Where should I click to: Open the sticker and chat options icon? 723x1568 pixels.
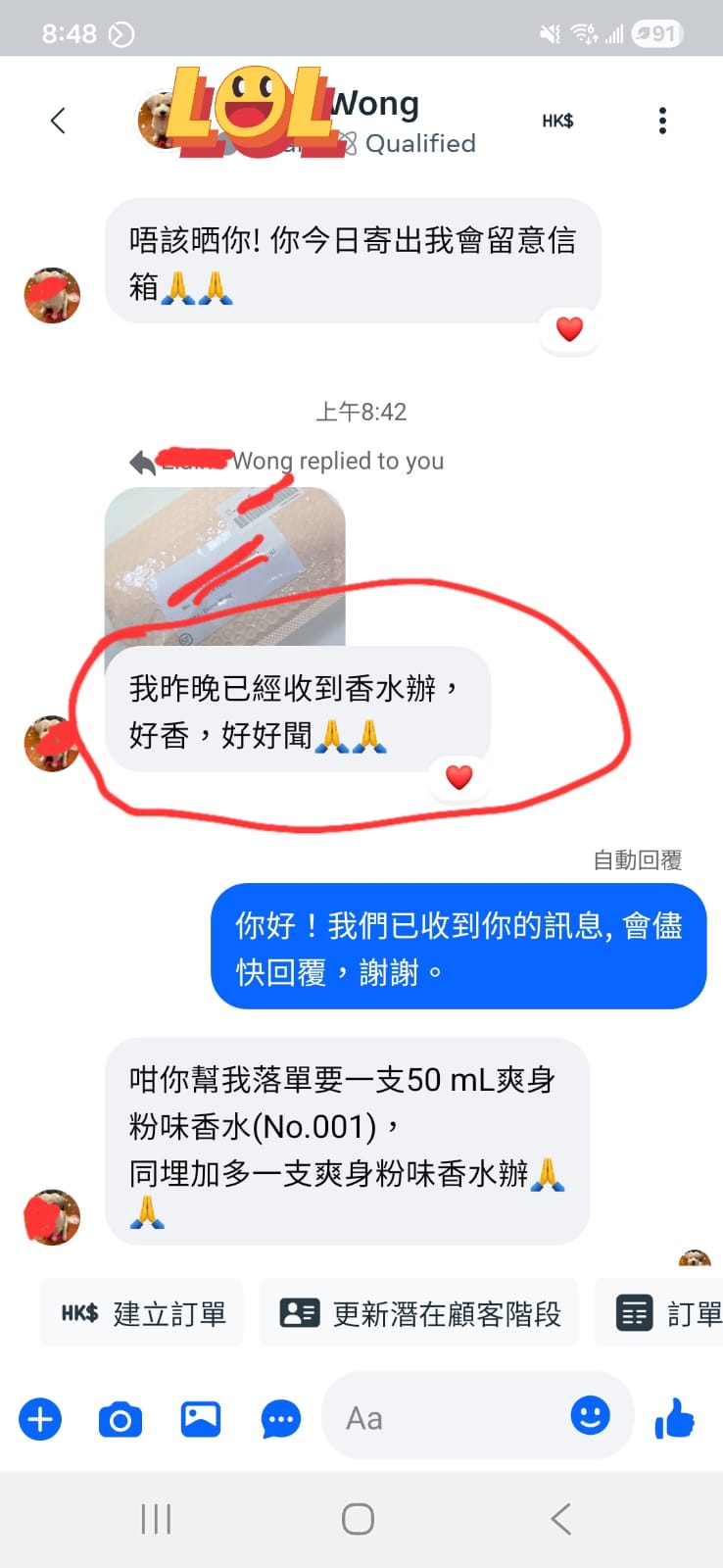pos(280,1417)
